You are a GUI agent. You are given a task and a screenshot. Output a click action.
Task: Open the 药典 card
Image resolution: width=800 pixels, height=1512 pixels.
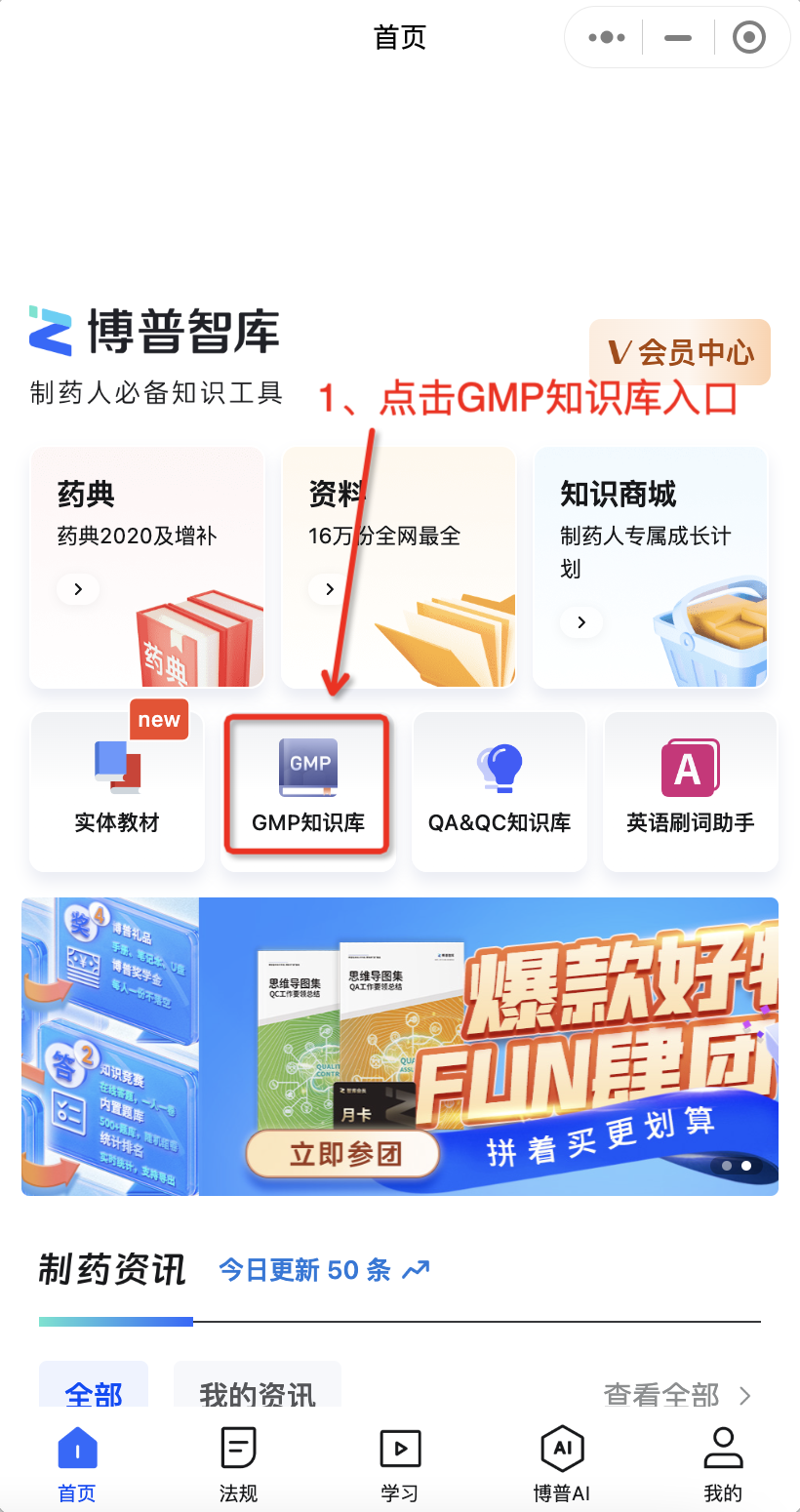[x=146, y=567]
